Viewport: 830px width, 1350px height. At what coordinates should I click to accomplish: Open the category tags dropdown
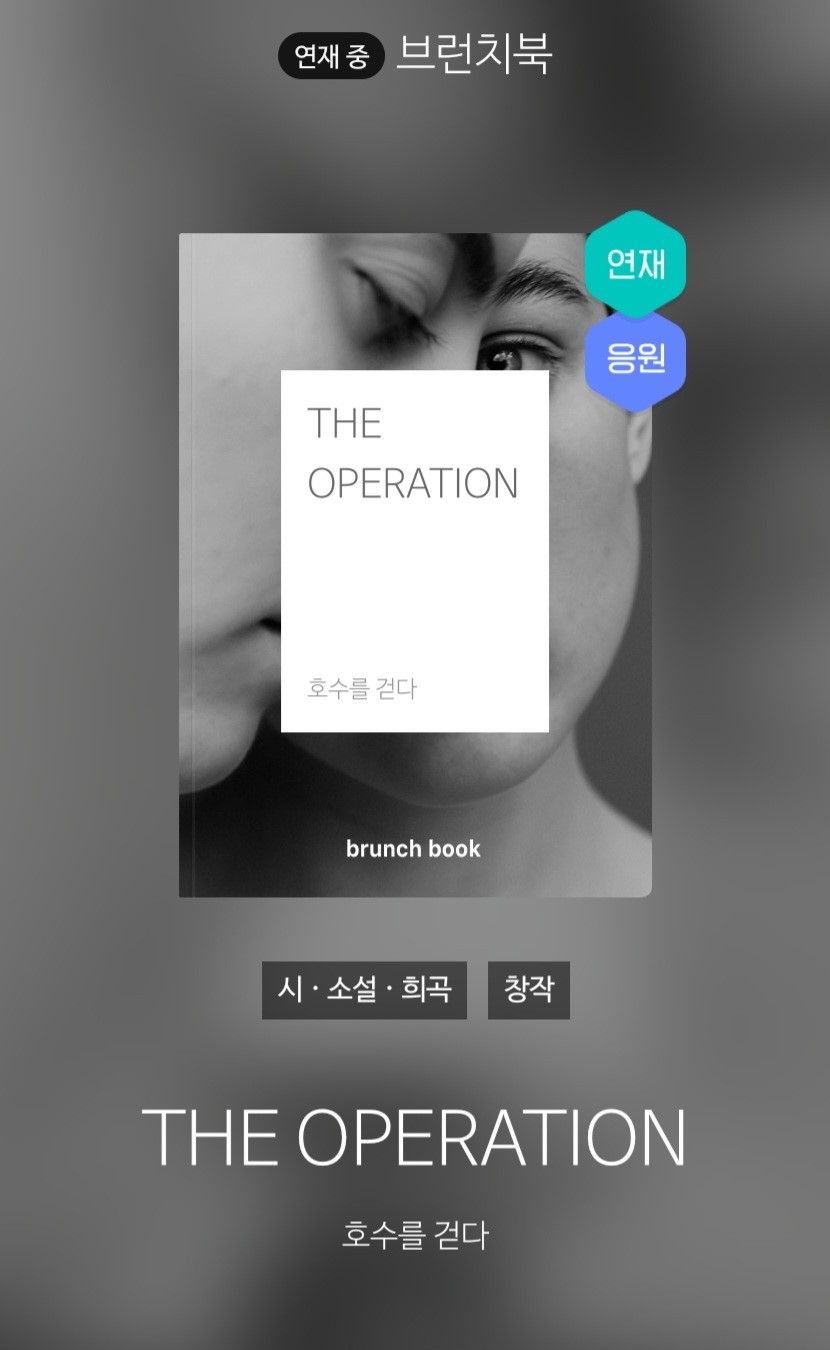pyautogui.click(x=363, y=990)
